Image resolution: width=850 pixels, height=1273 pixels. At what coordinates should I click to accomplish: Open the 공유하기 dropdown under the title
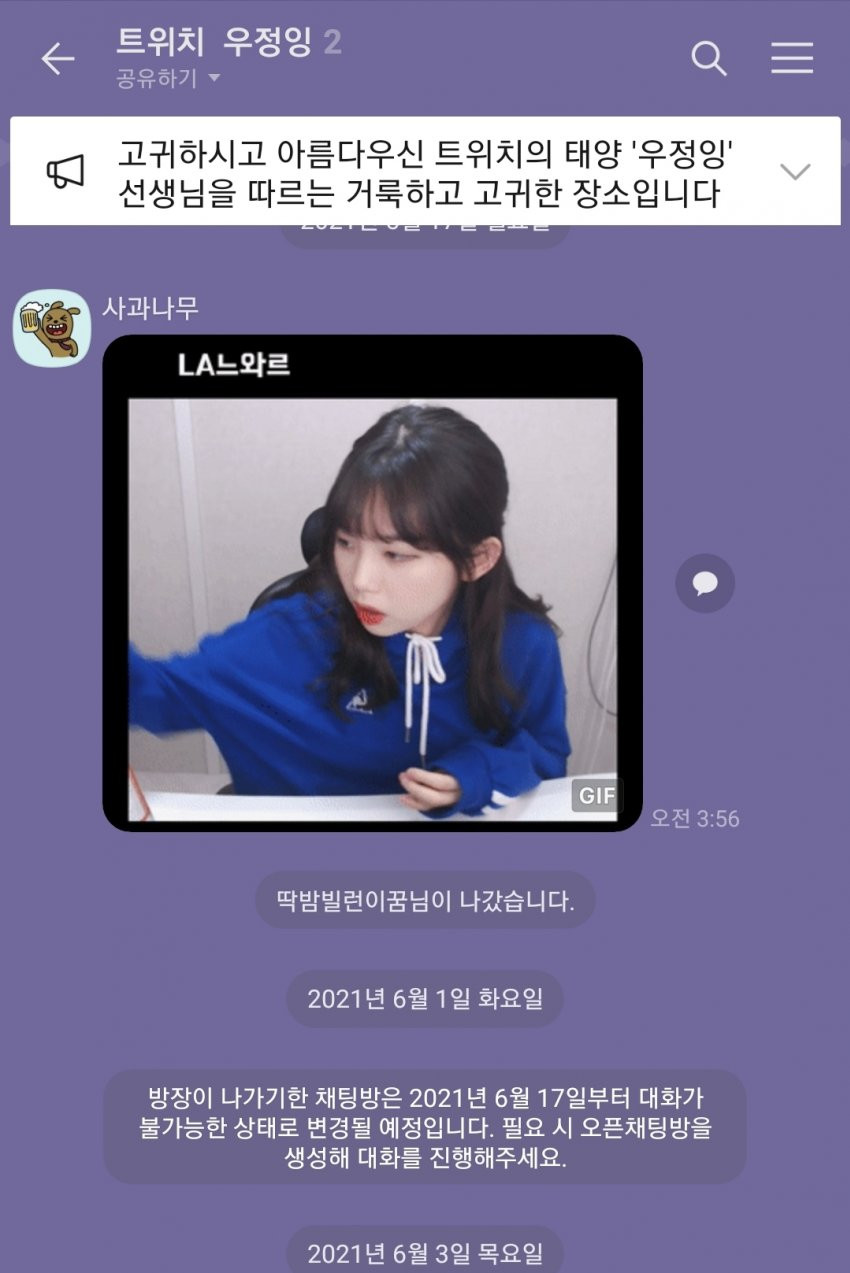tap(168, 79)
